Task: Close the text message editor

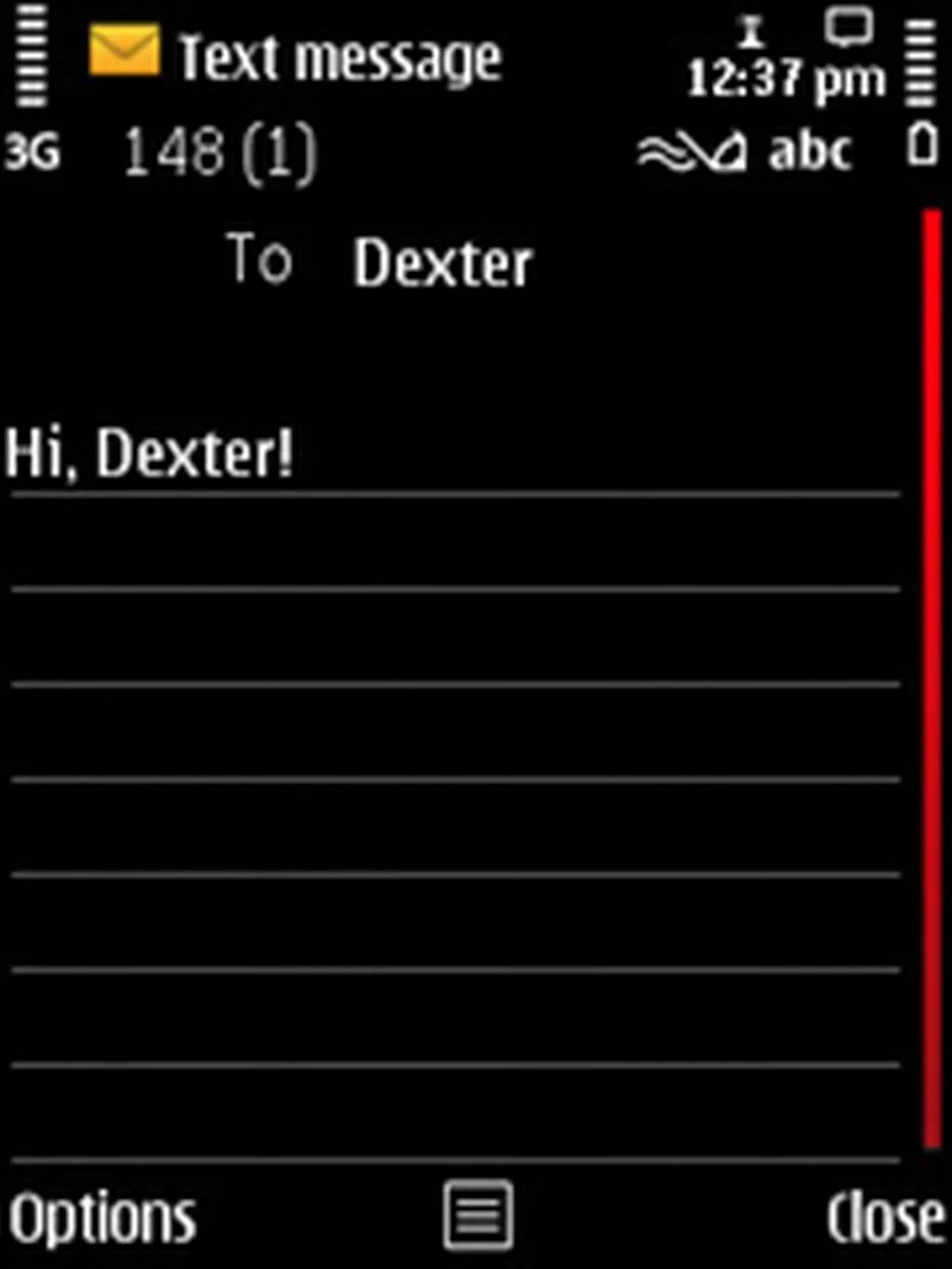Action: [x=885, y=1218]
